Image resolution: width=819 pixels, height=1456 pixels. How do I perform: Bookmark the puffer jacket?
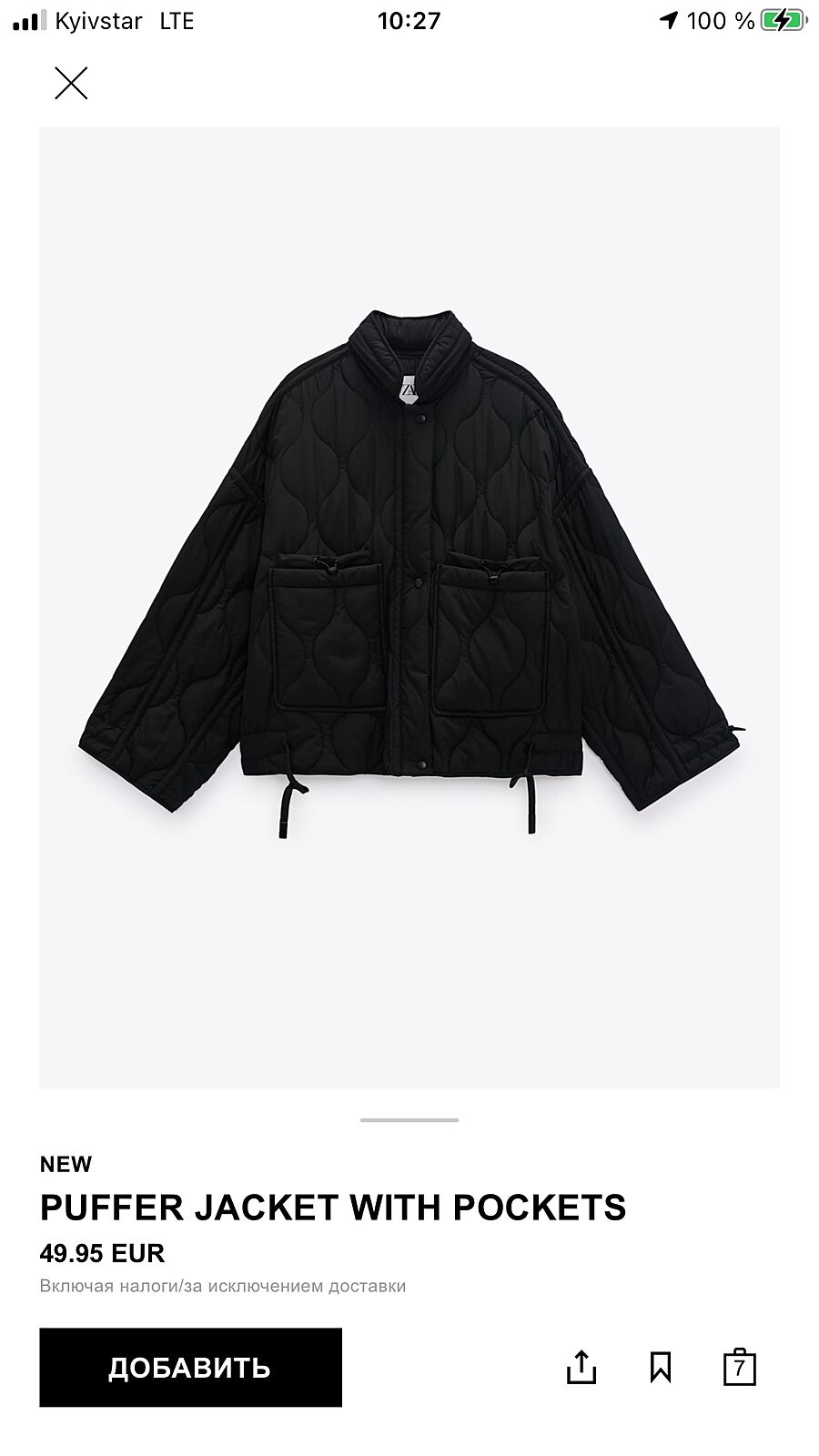tap(661, 1367)
